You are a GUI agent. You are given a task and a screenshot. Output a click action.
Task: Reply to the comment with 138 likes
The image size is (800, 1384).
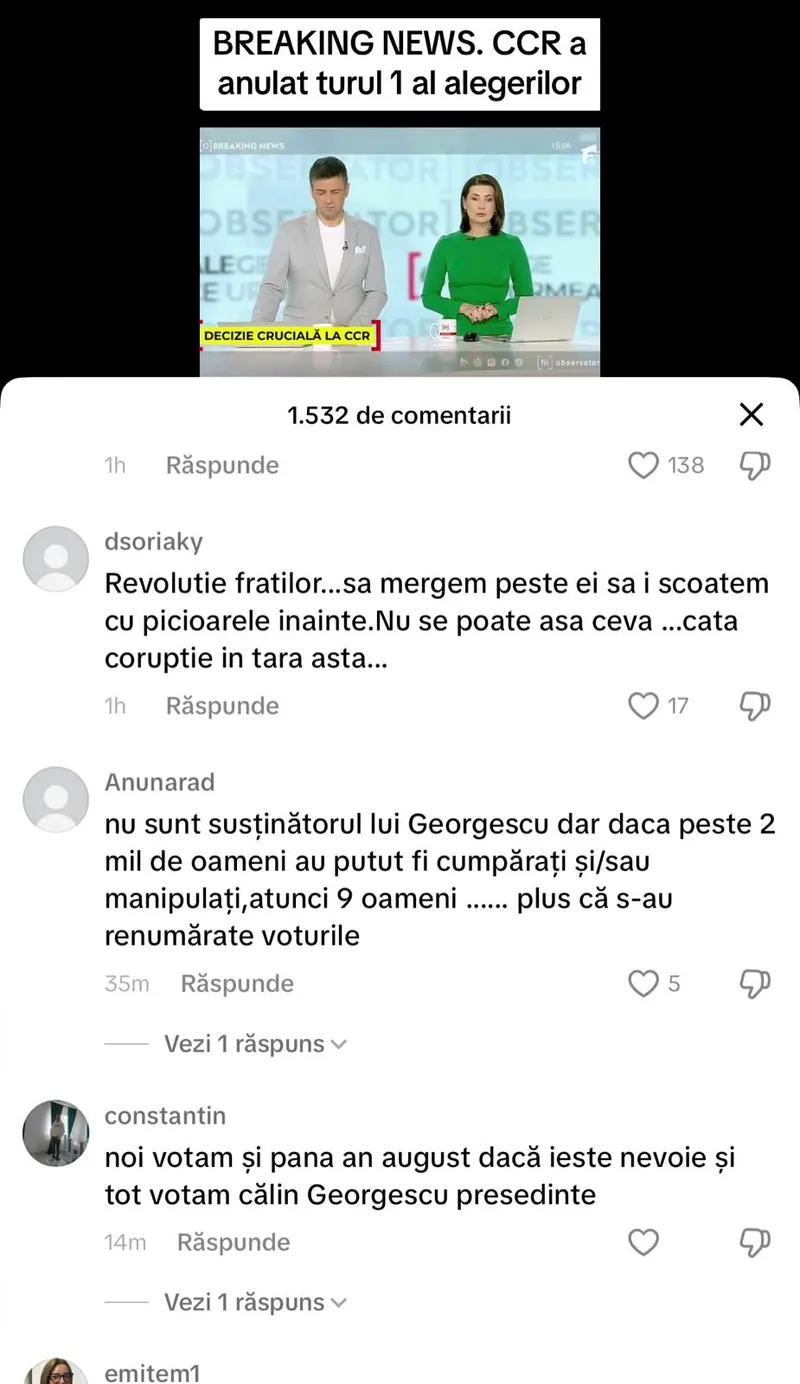pyautogui.click(x=222, y=465)
